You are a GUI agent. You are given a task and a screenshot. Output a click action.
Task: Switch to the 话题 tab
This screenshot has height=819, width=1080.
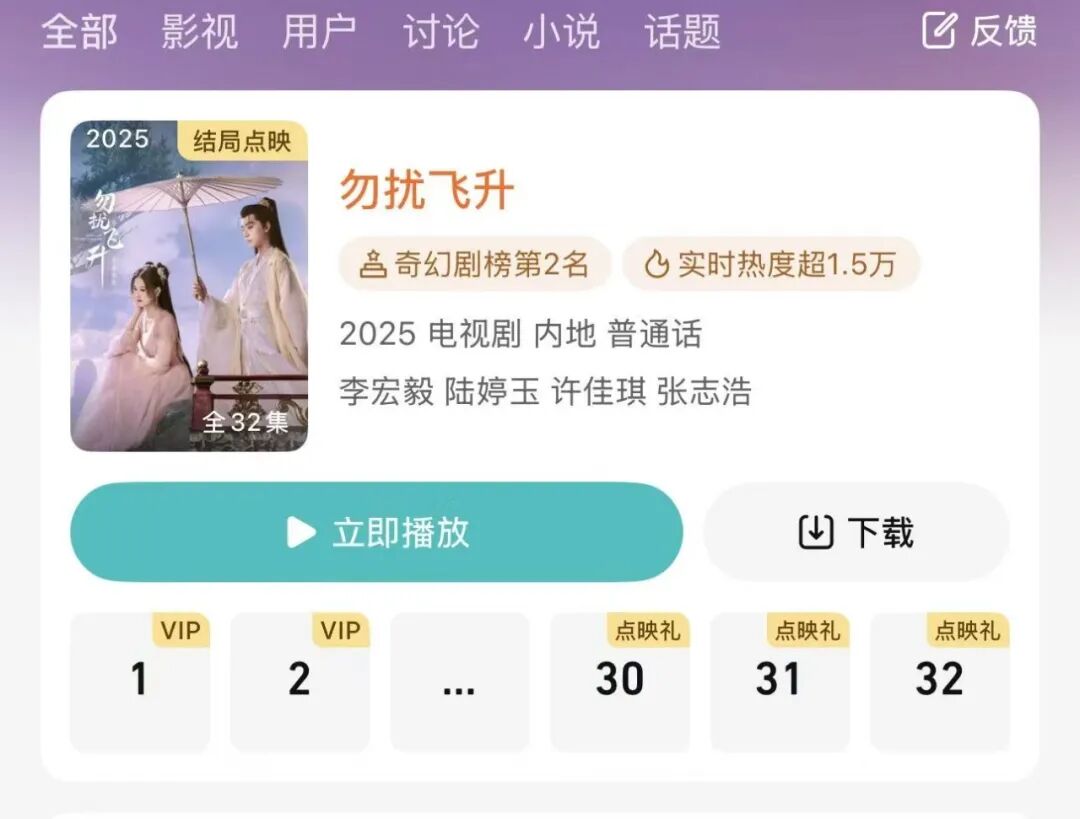pyautogui.click(x=682, y=31)
